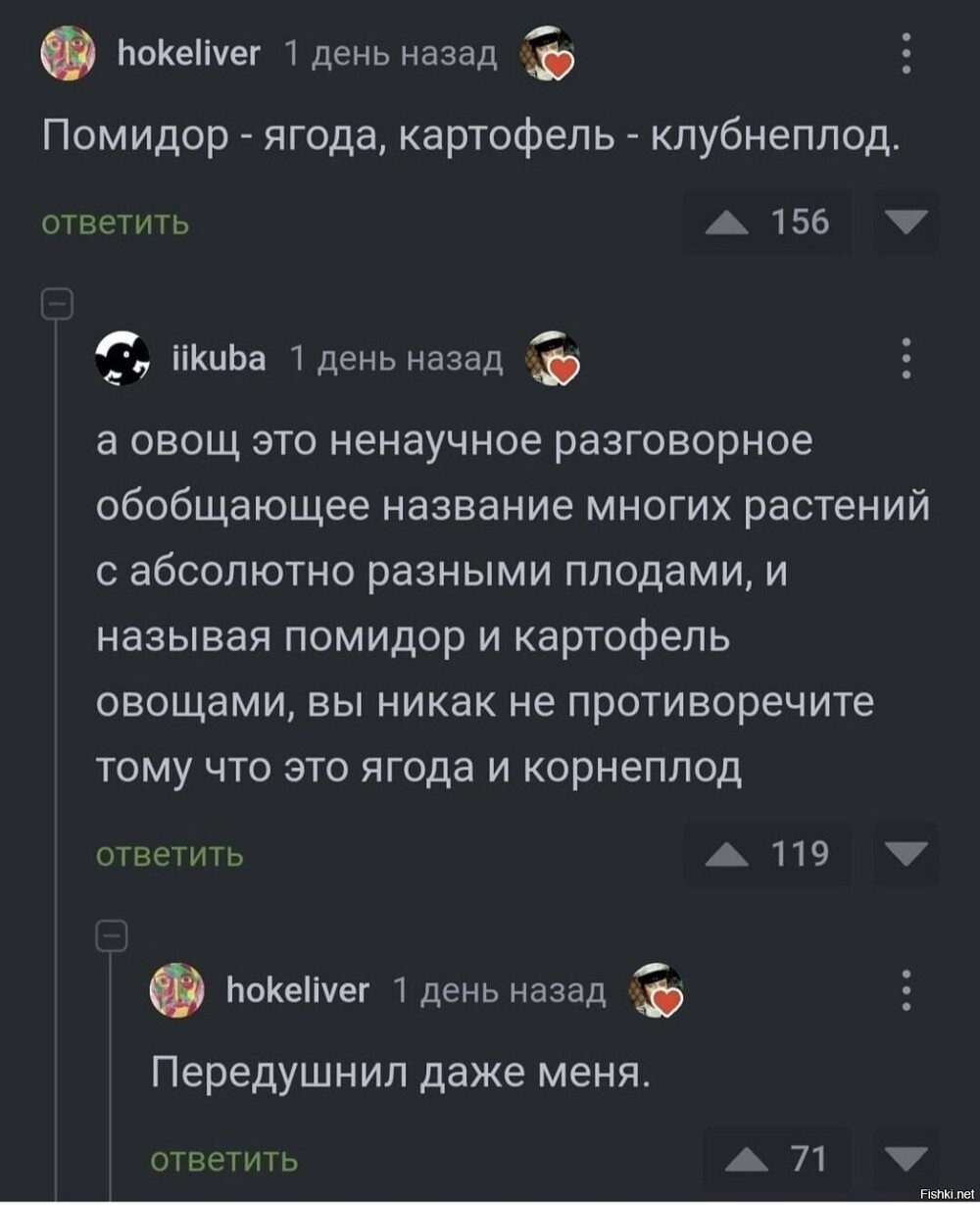The image size is (980, 1205).
Task: Reply to hokeliver's comment about Помидор
Action: coord(116,224)
